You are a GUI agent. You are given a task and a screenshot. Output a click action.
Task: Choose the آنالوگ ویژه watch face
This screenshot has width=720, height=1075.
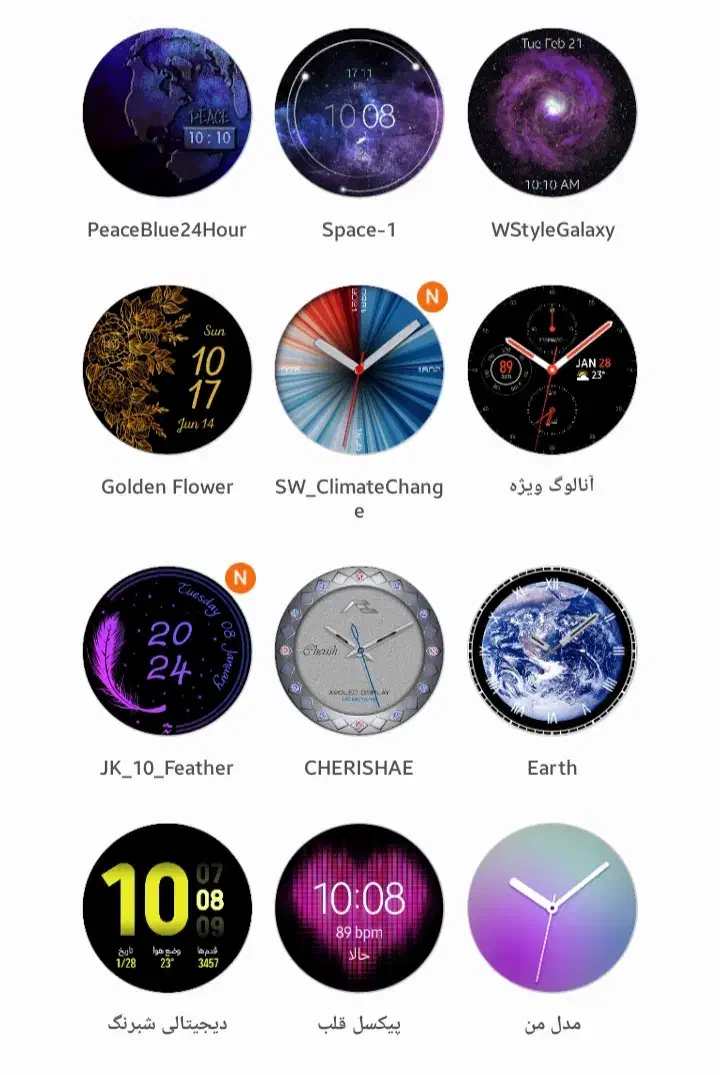552,370
